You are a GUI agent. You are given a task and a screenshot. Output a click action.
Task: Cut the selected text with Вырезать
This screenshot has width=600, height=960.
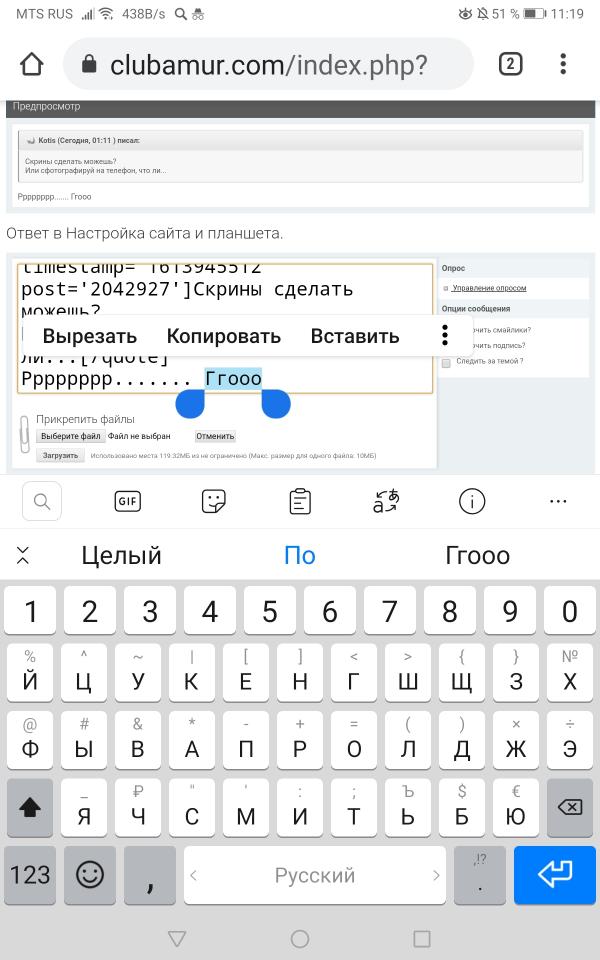point(89,336)
